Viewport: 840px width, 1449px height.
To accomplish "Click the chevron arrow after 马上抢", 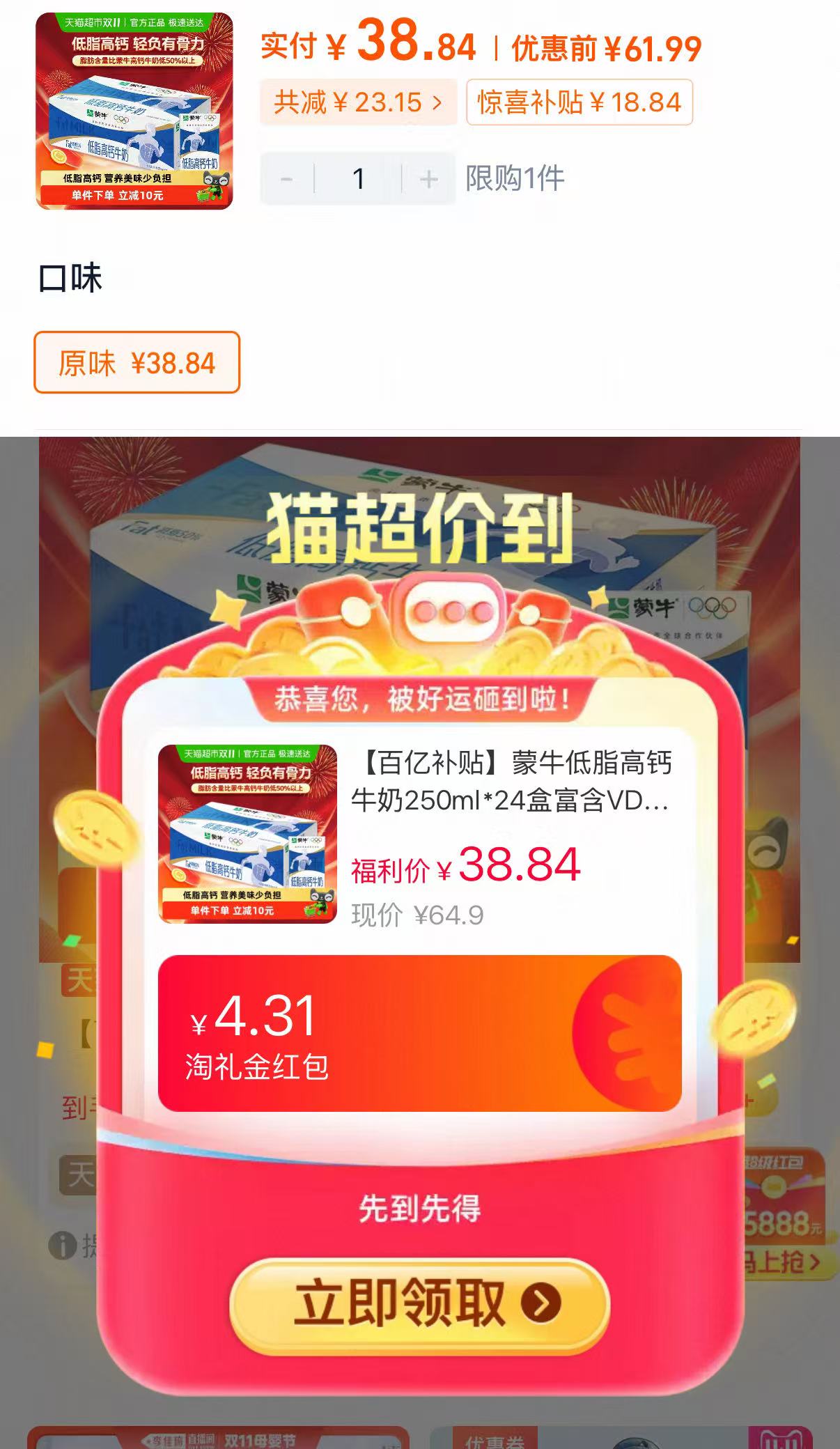I will [x=815, y=1261].
